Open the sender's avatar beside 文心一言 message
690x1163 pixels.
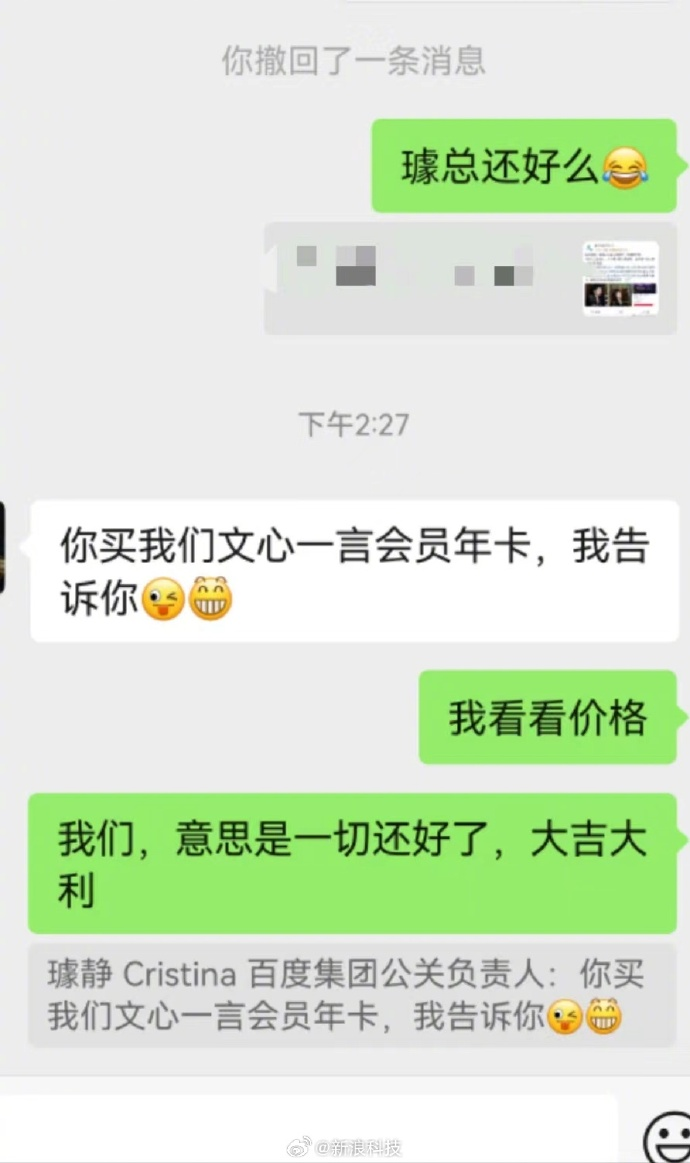pyautogui.click(x=2, y=547)
